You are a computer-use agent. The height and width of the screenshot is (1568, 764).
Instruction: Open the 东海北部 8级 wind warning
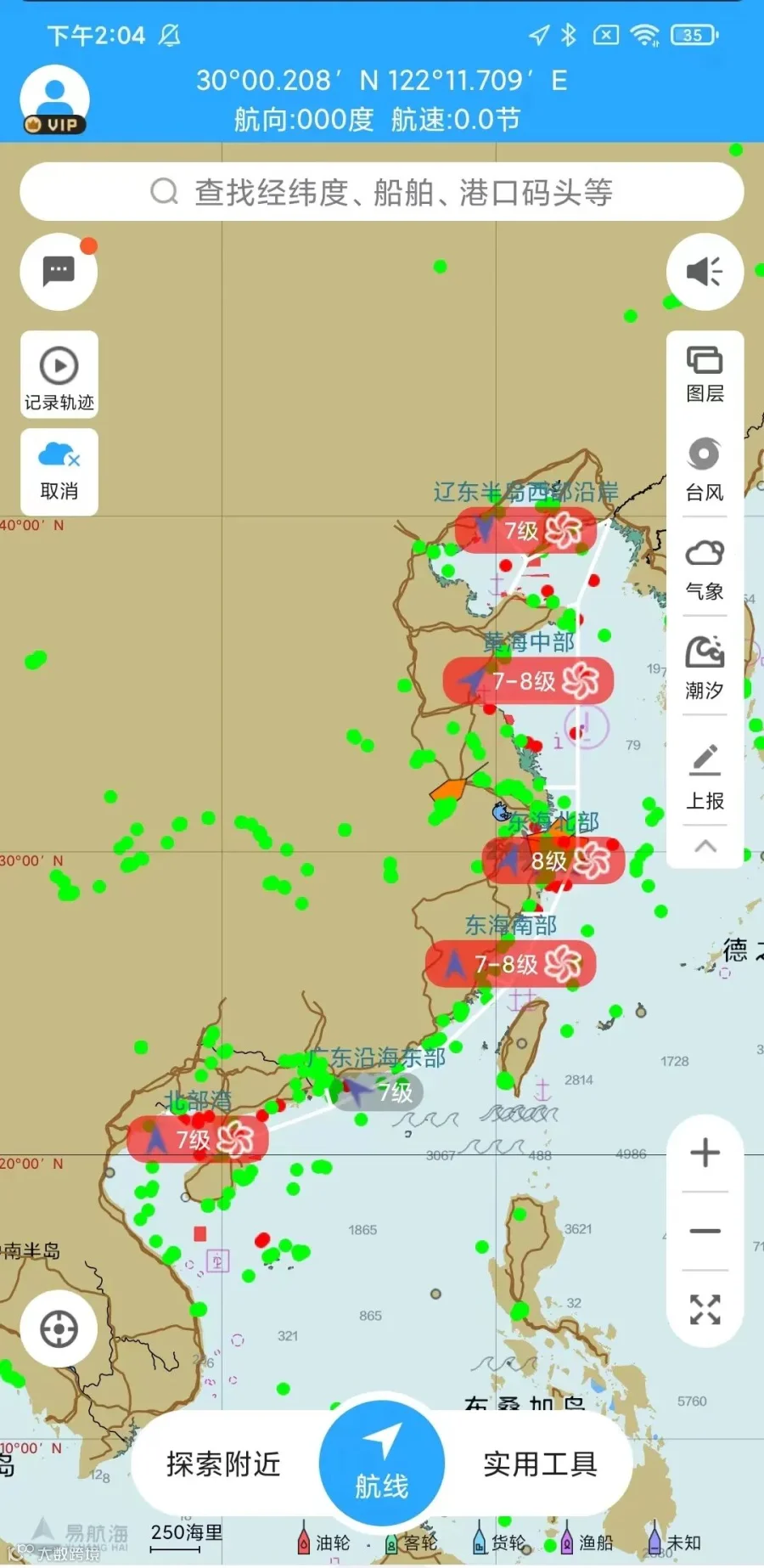pos(553,860)
